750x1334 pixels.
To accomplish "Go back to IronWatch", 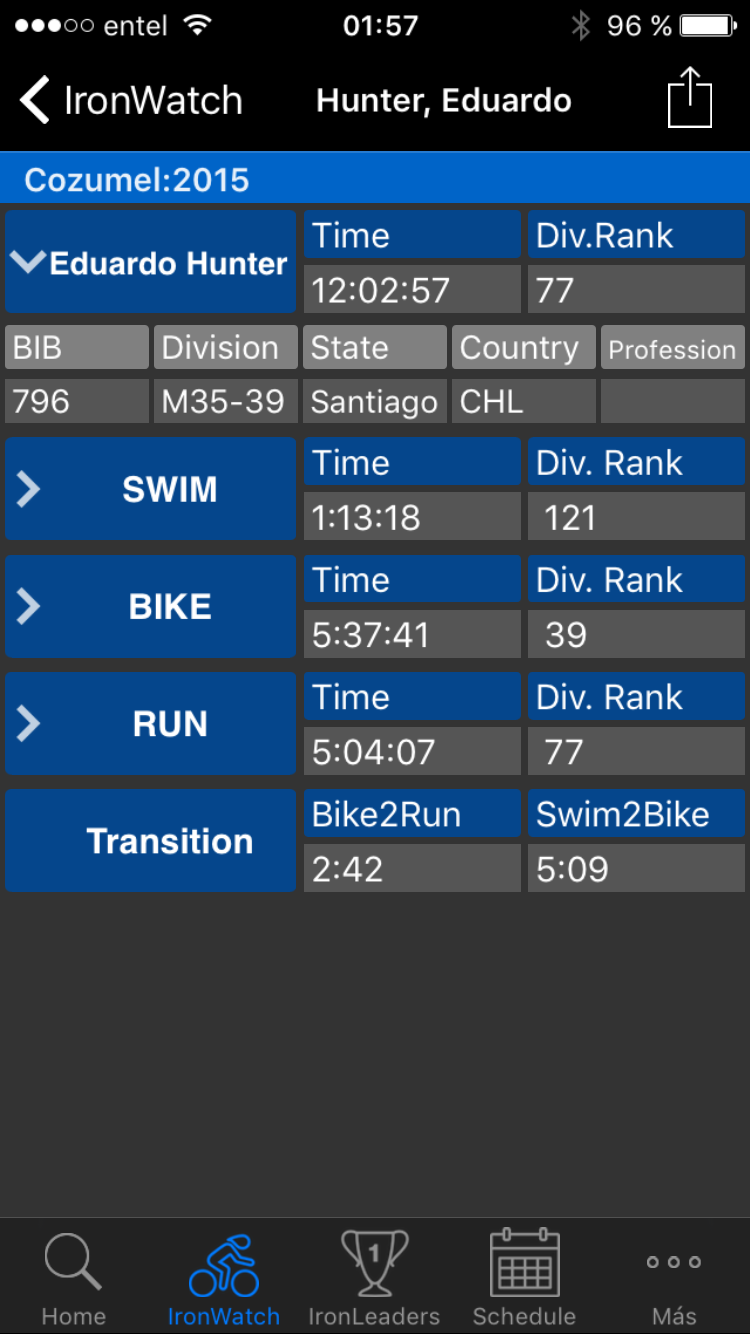I will 131,101.
